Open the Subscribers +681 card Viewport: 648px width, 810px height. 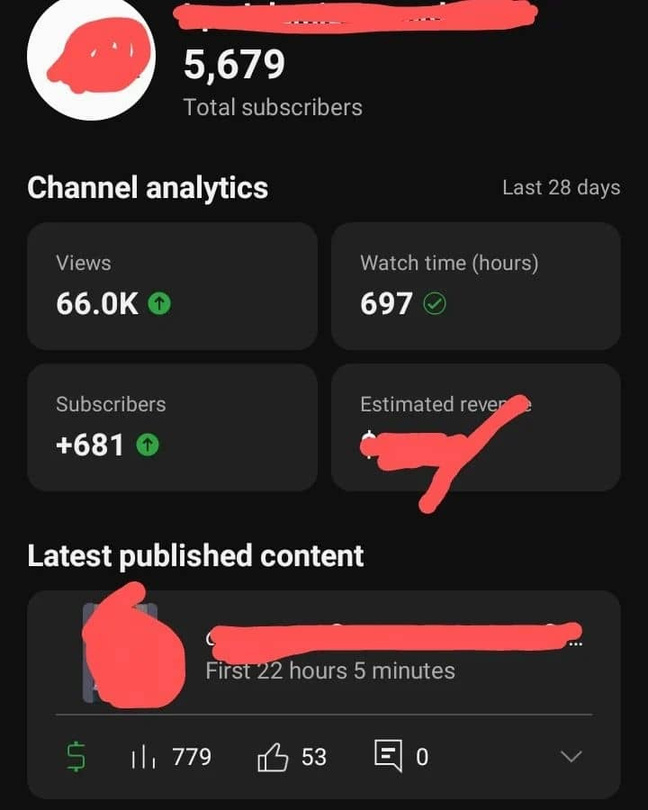(x=171, y=427)
